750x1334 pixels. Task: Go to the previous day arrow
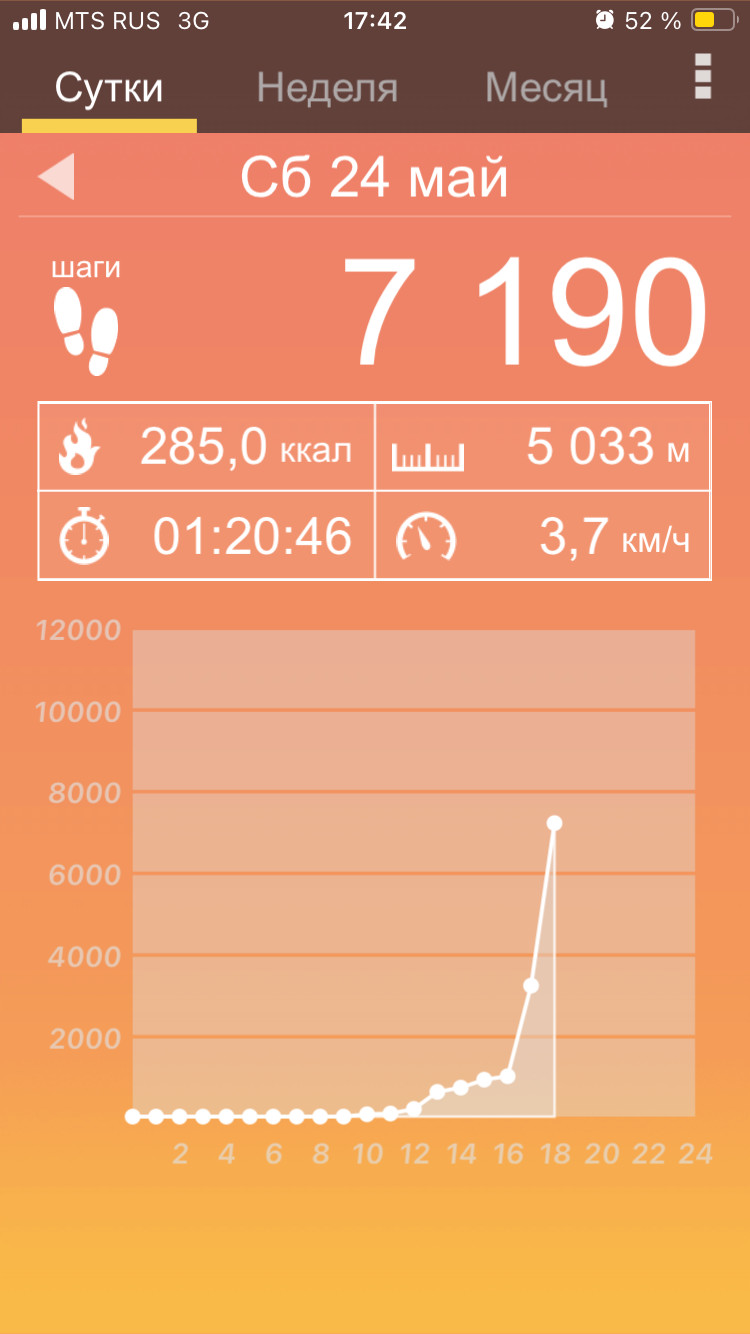click(x=56, y=178)
